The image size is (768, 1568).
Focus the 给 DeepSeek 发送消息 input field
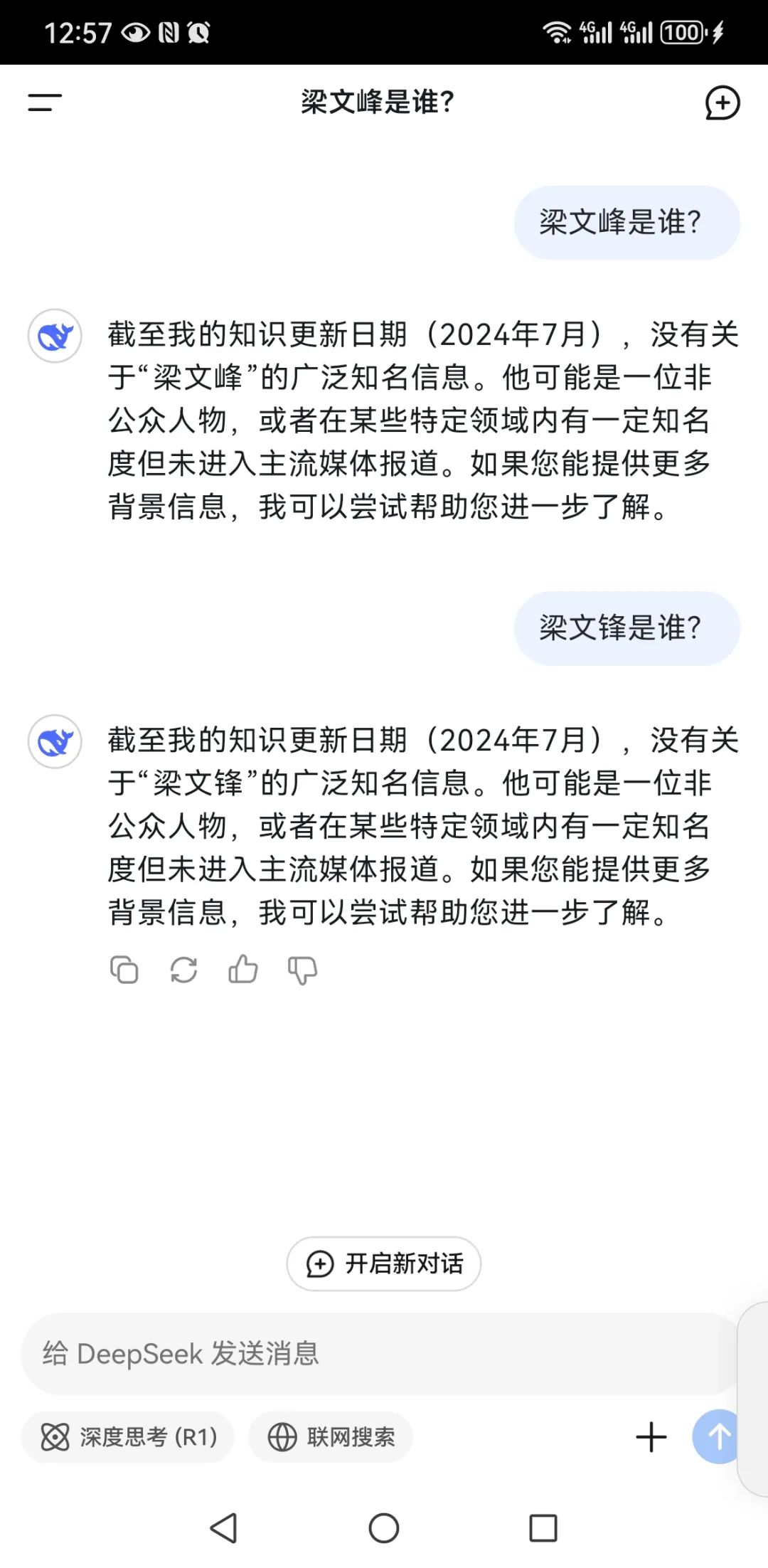(x=380, y=1353)
